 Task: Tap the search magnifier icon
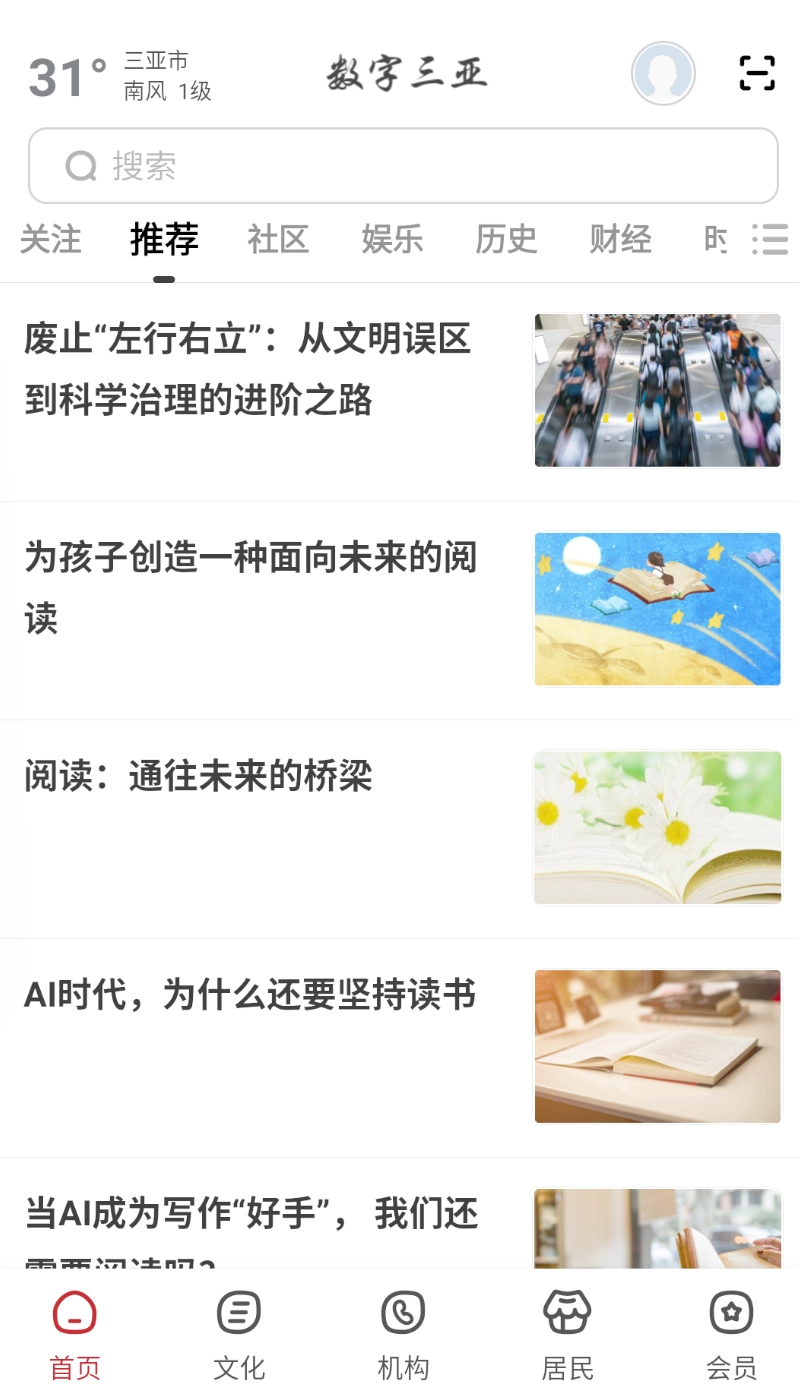point(80,166)
